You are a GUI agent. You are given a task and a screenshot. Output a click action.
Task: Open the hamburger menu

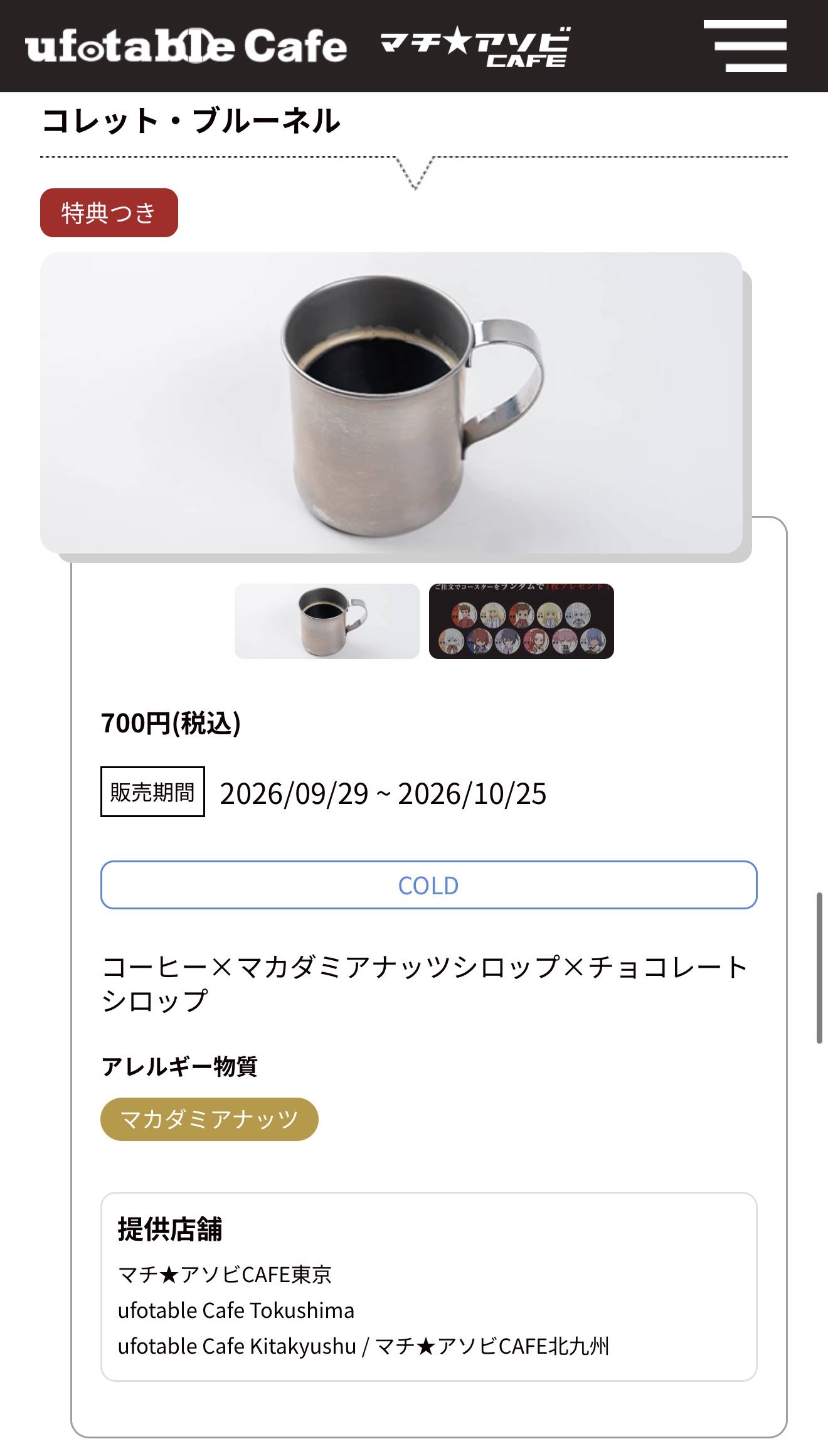(x=745, y=46)
